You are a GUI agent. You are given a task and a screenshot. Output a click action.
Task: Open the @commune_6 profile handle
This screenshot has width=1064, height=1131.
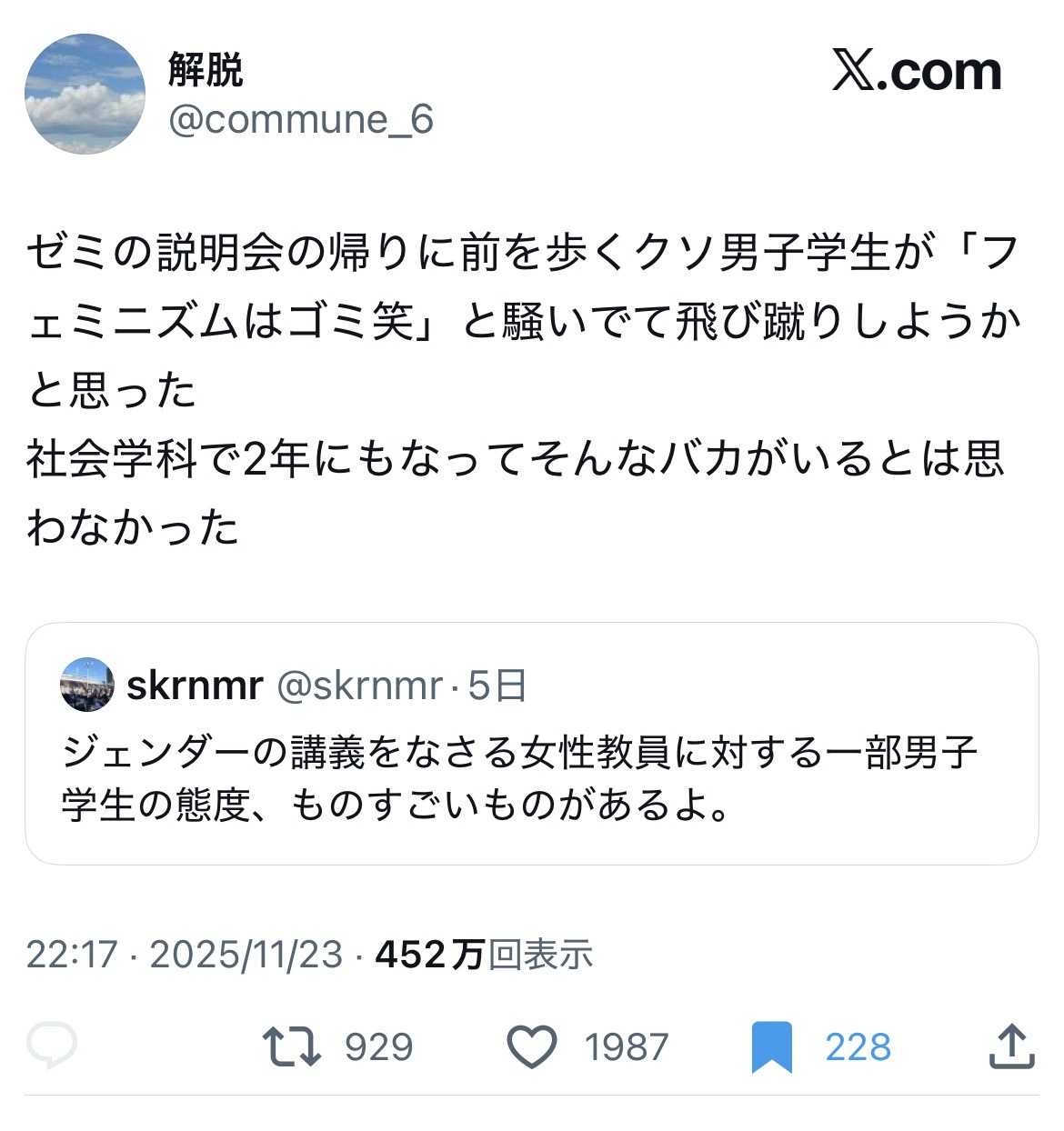tap(300, 120)
